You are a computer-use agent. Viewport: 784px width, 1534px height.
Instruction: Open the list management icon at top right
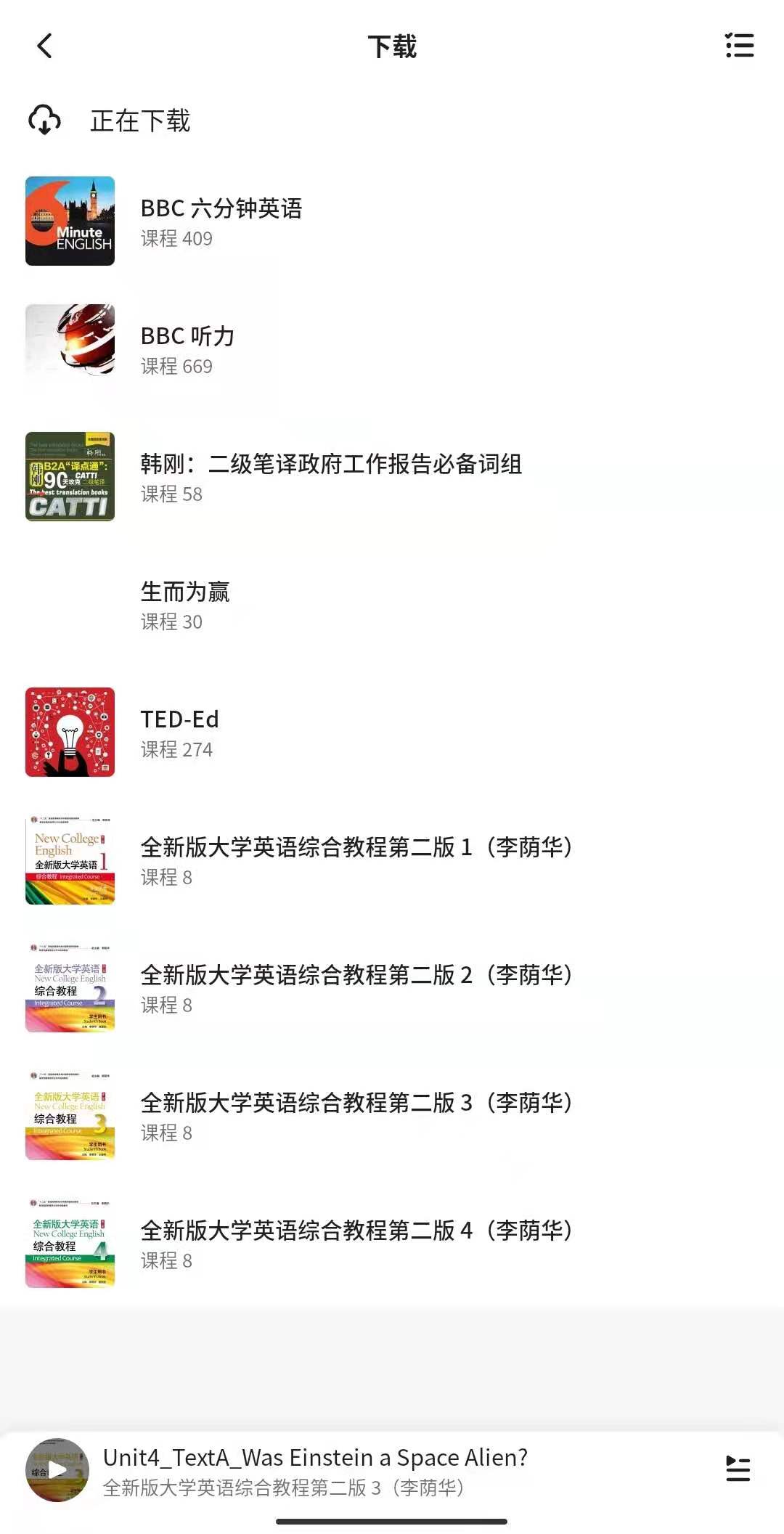click(x=738, y=46)
